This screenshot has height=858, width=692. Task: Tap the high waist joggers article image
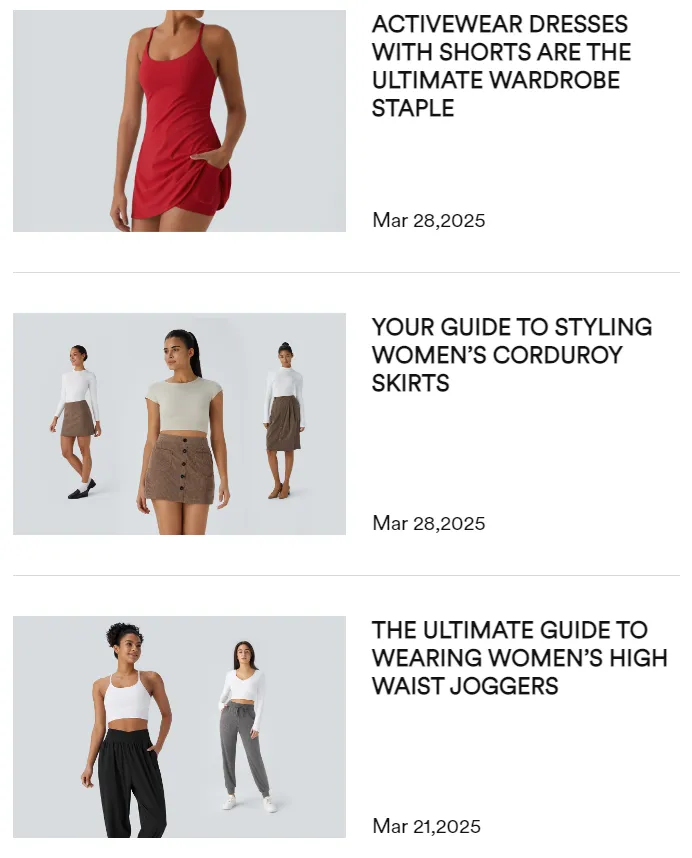click(x=179, y=727)
